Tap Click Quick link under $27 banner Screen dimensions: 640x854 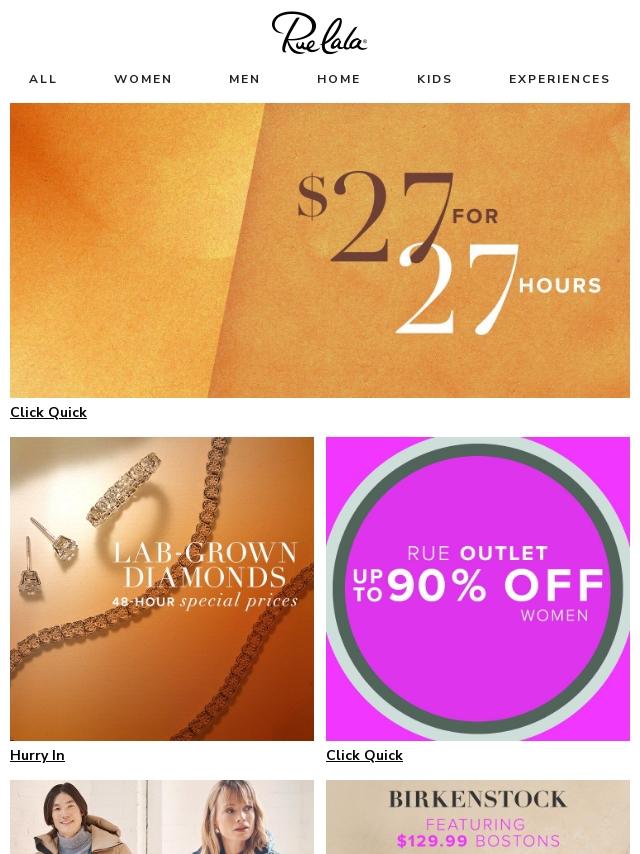point(48,412)
